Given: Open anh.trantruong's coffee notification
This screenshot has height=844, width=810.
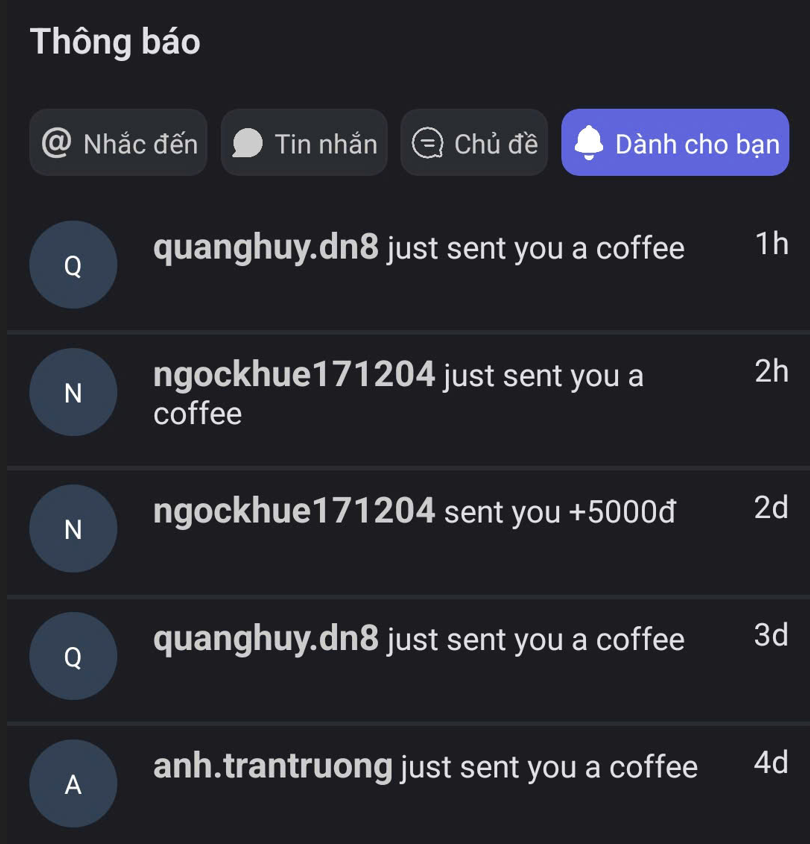Looking at the screenshot, I should coord(425,768).
